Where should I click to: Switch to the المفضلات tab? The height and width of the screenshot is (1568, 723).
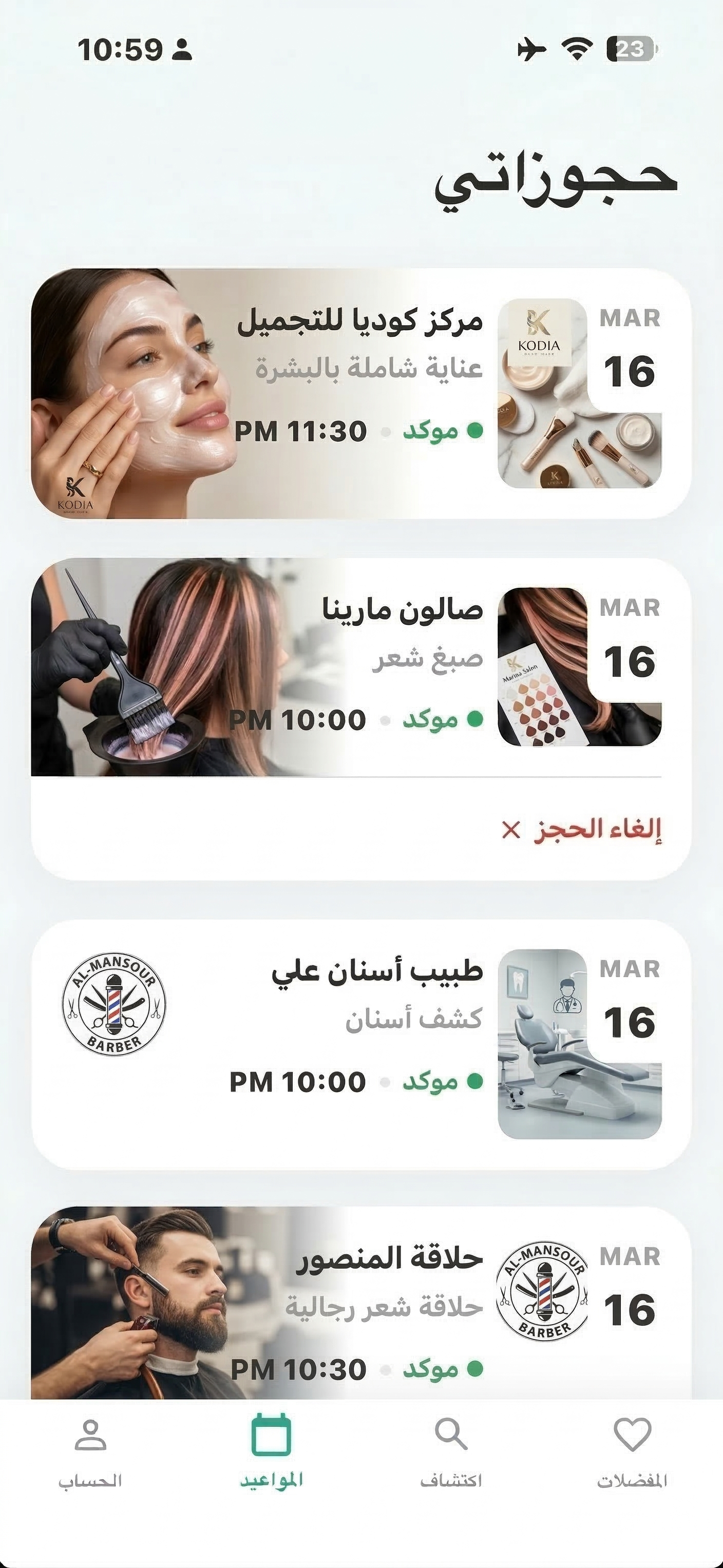pyautogui.click(x=632, y=1454)
